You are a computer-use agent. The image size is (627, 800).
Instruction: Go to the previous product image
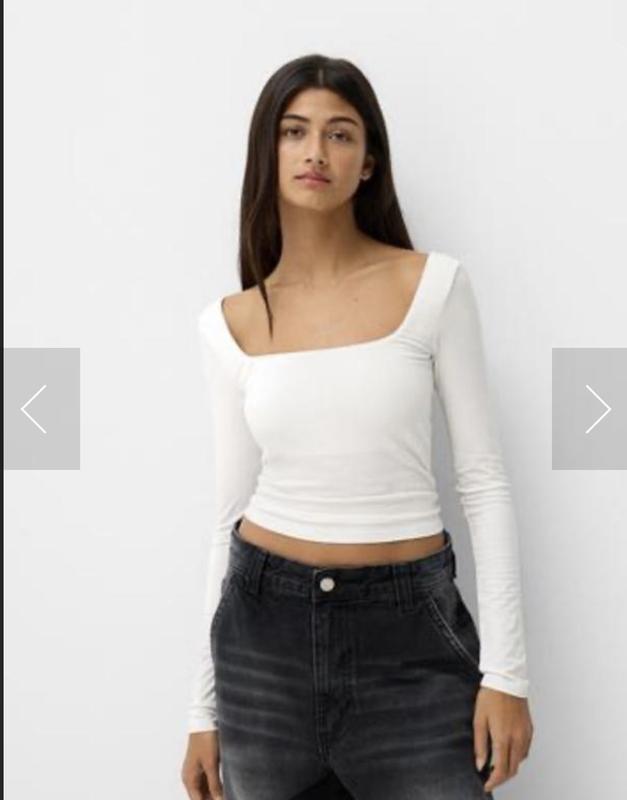[x=40, y=409]
